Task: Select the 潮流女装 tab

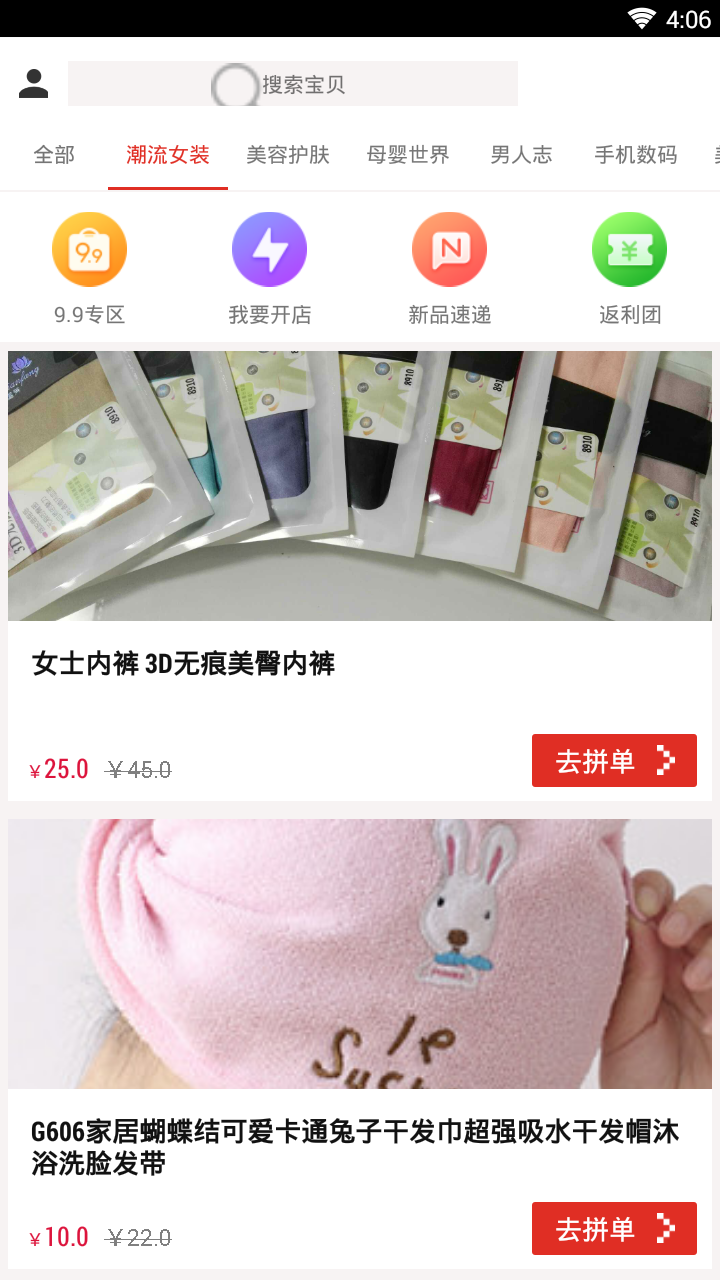Action: pyautogui.click(x=168, y=155)
